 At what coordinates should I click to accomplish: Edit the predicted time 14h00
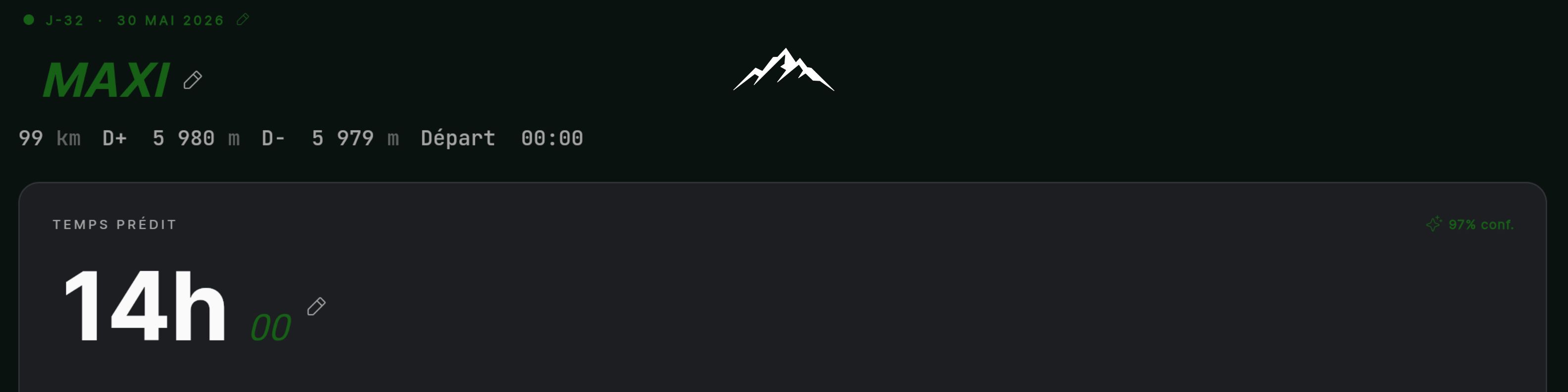click(x=316, y=306)
